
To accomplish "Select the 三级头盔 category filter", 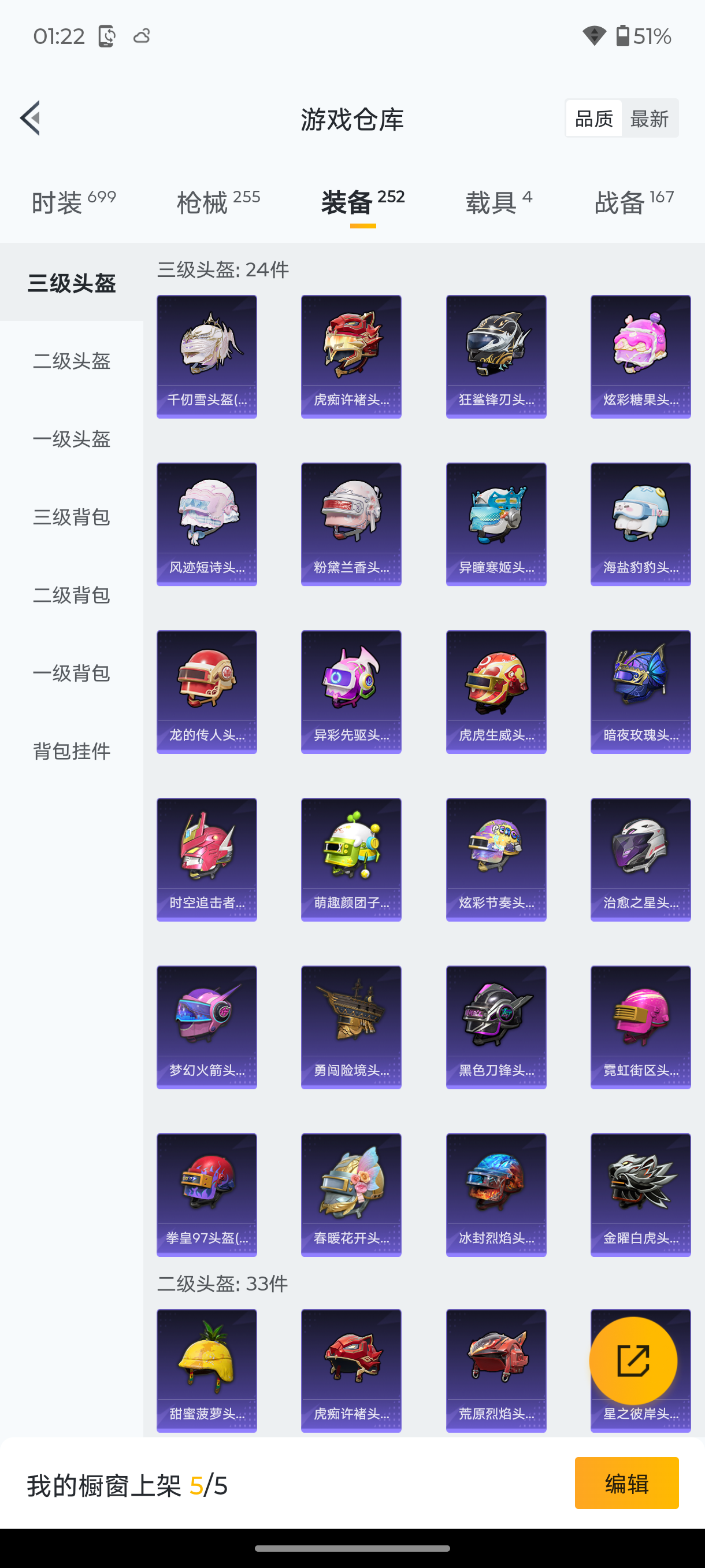I will [71, 282].
